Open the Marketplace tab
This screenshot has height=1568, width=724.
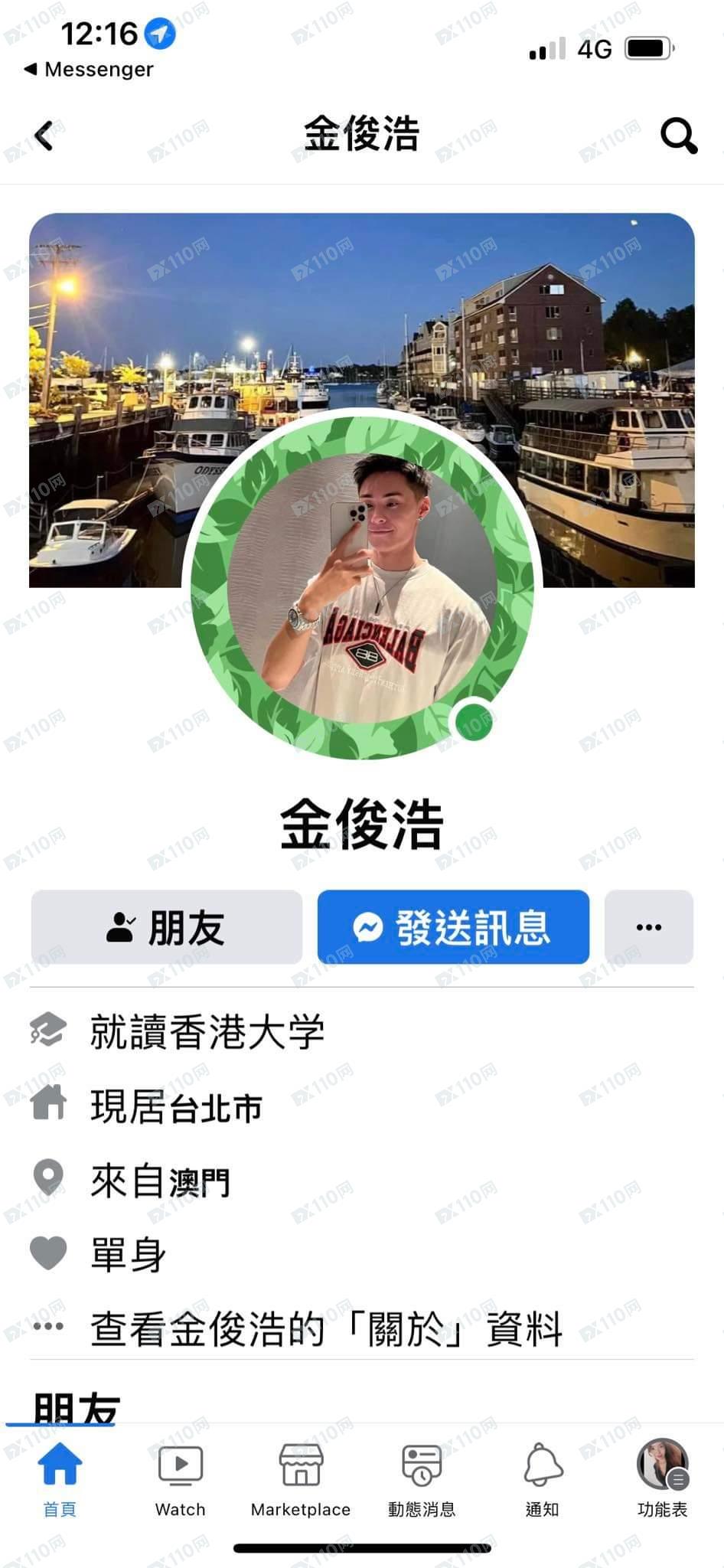(301, 1479)
